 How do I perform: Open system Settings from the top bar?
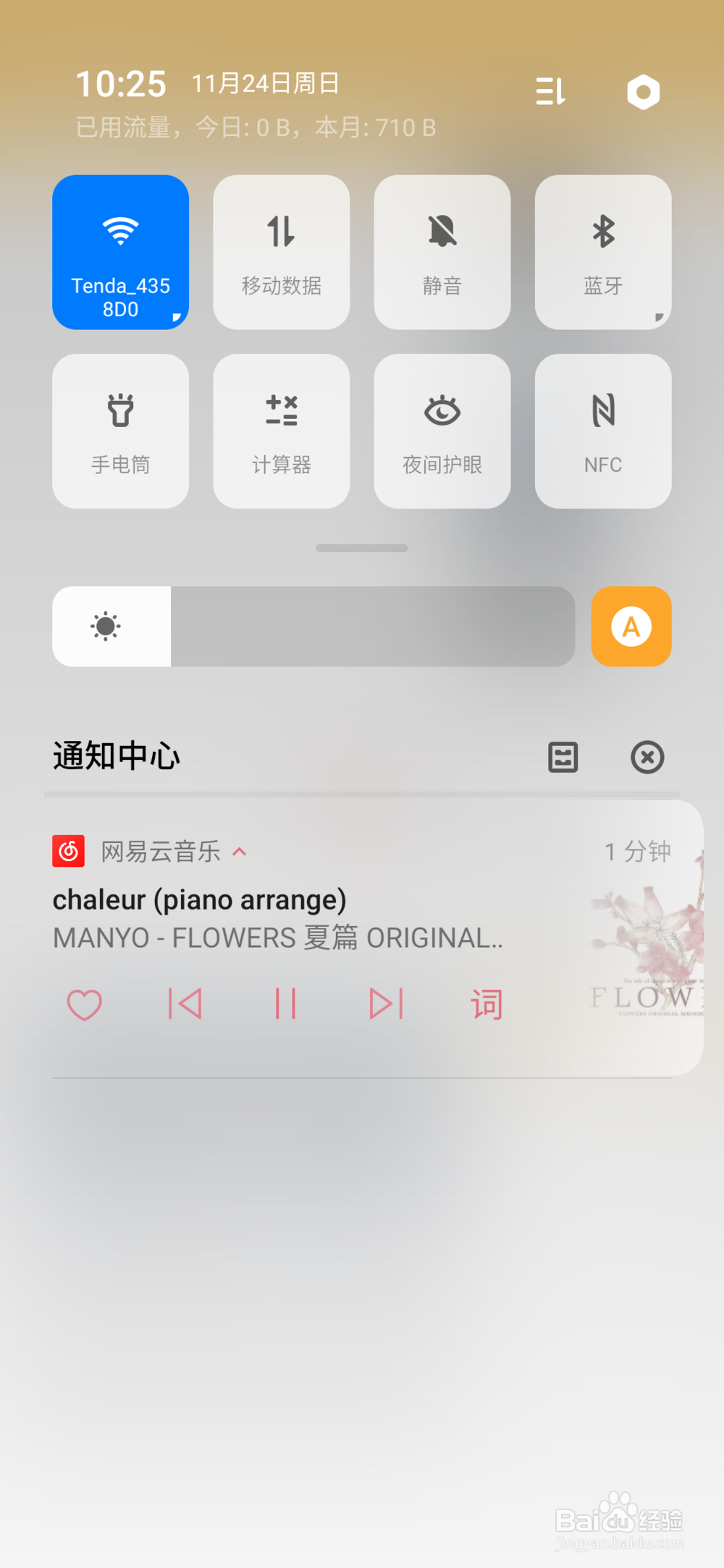click(641, 90)
